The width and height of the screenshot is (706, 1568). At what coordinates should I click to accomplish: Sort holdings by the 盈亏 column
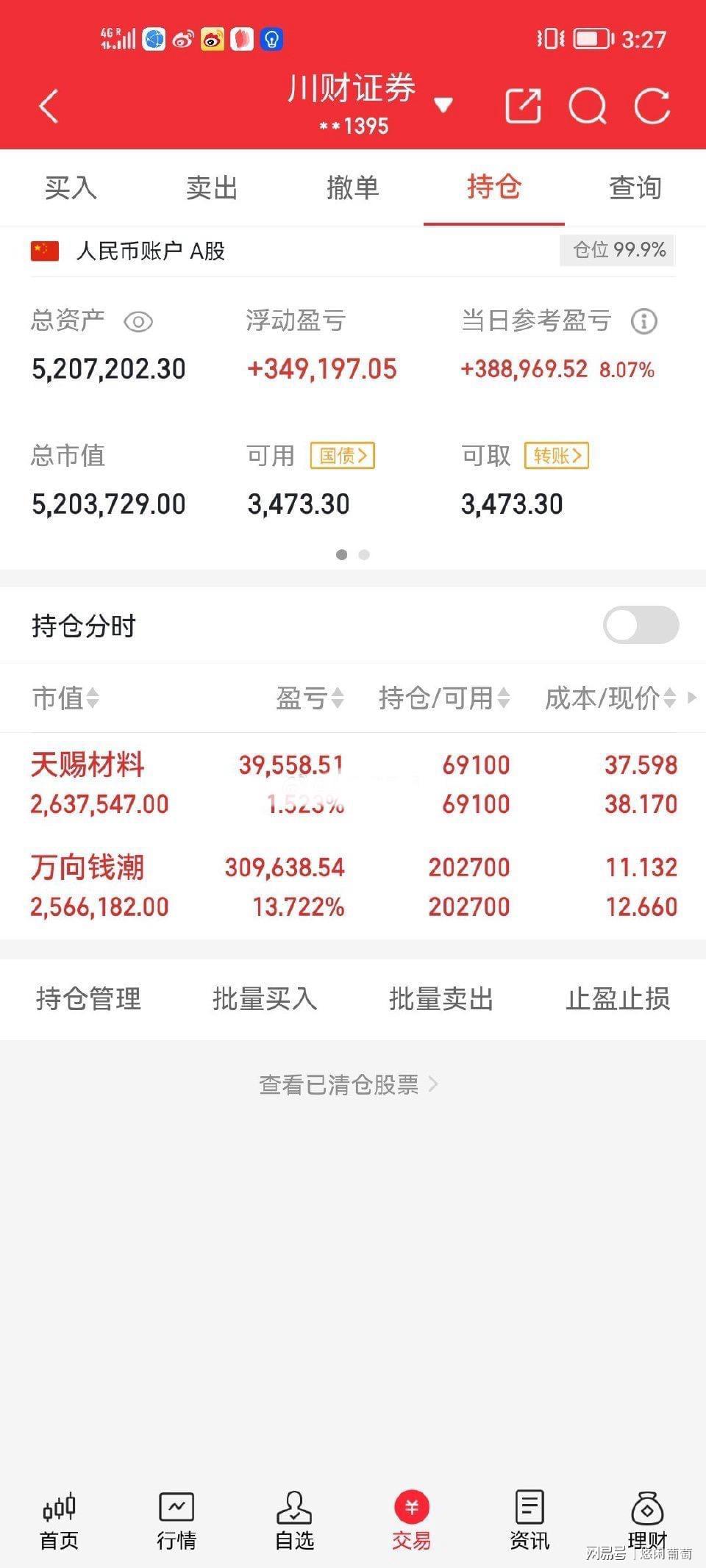[309, 698]
